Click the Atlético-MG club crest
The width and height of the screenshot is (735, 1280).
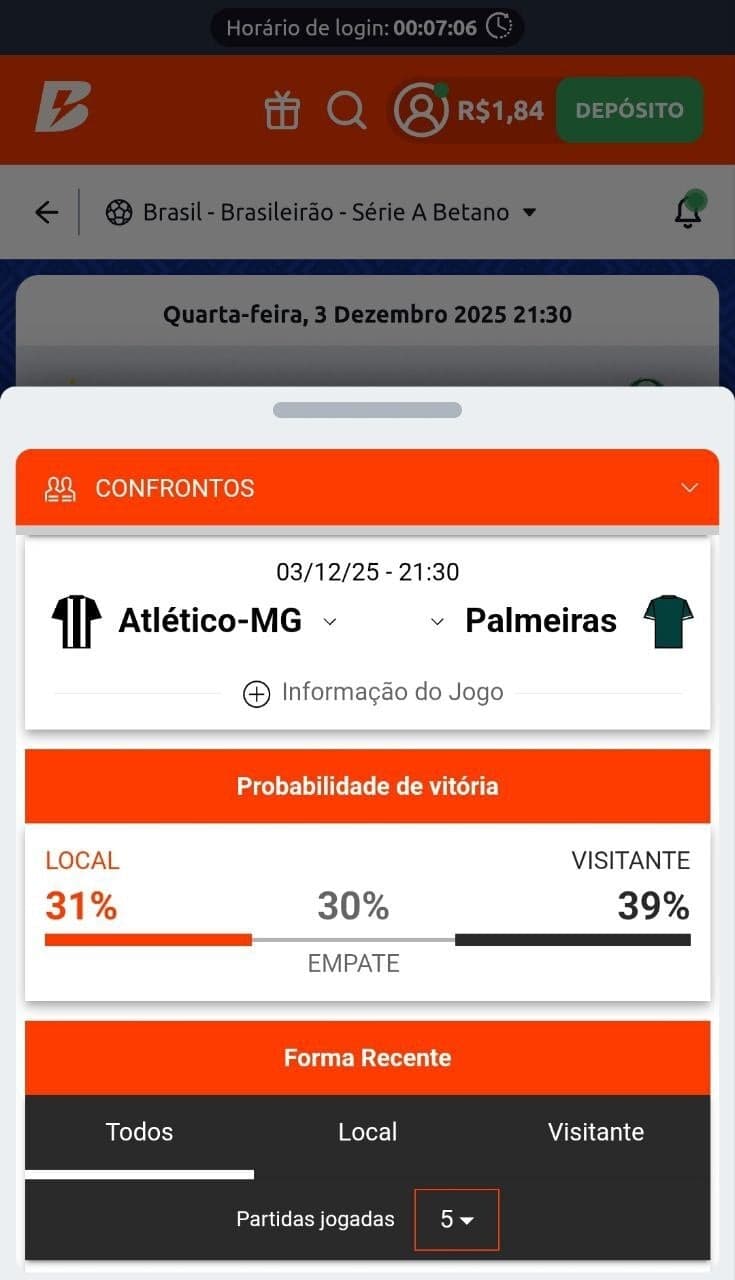tap(74, 621)
